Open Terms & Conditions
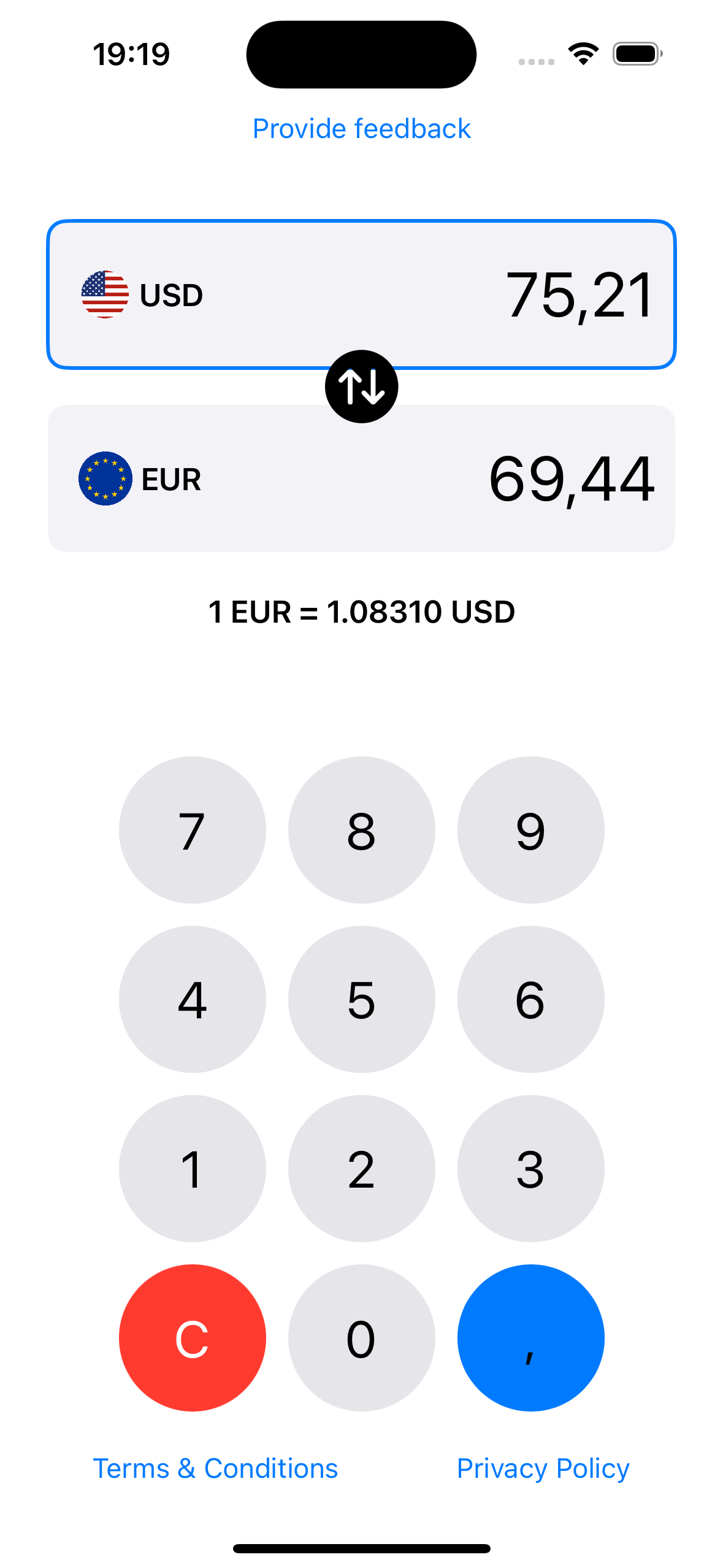Viewport: 723px width, 1568px height. [x=215, y=1469]
